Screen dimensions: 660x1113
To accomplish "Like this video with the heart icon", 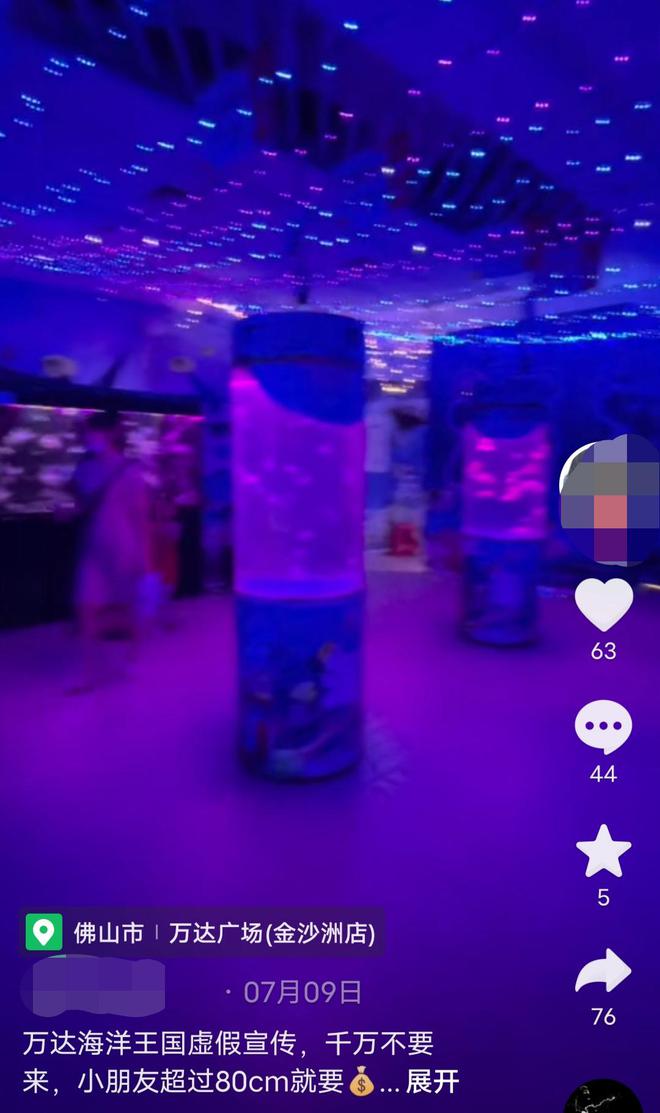I will tap(603, 605).
